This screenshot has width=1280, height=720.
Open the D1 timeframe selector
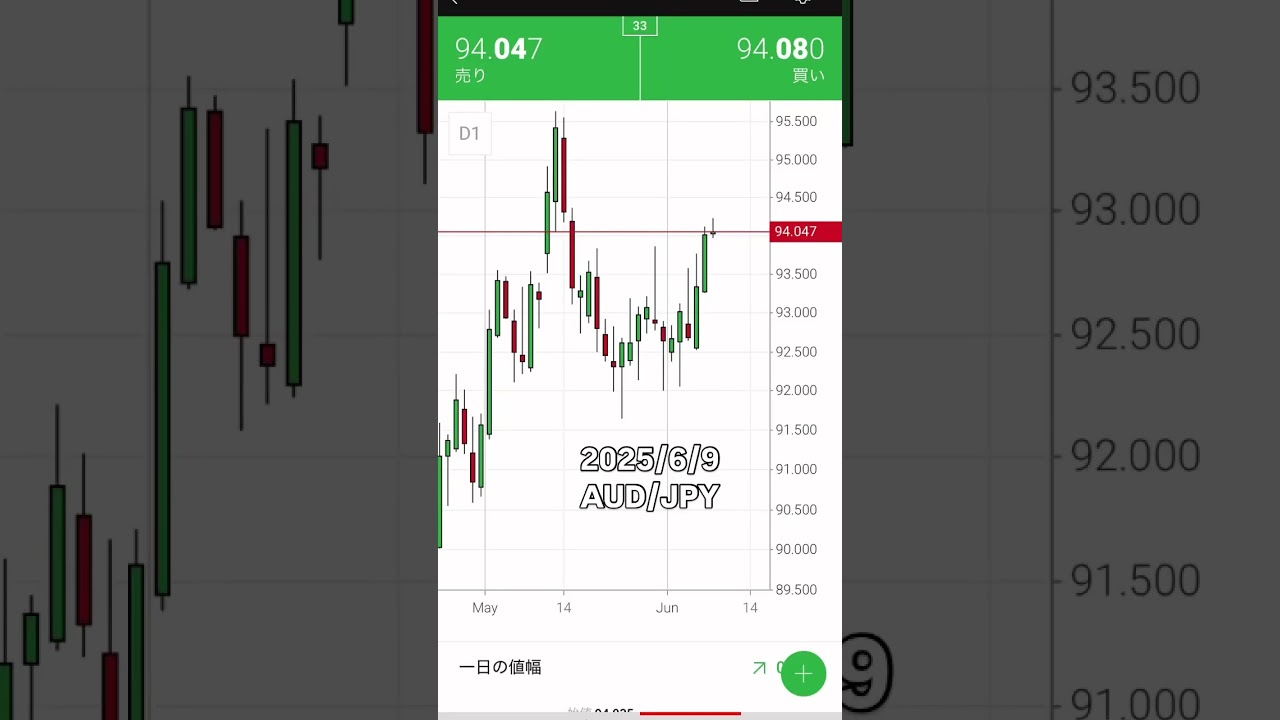[469, 134]
